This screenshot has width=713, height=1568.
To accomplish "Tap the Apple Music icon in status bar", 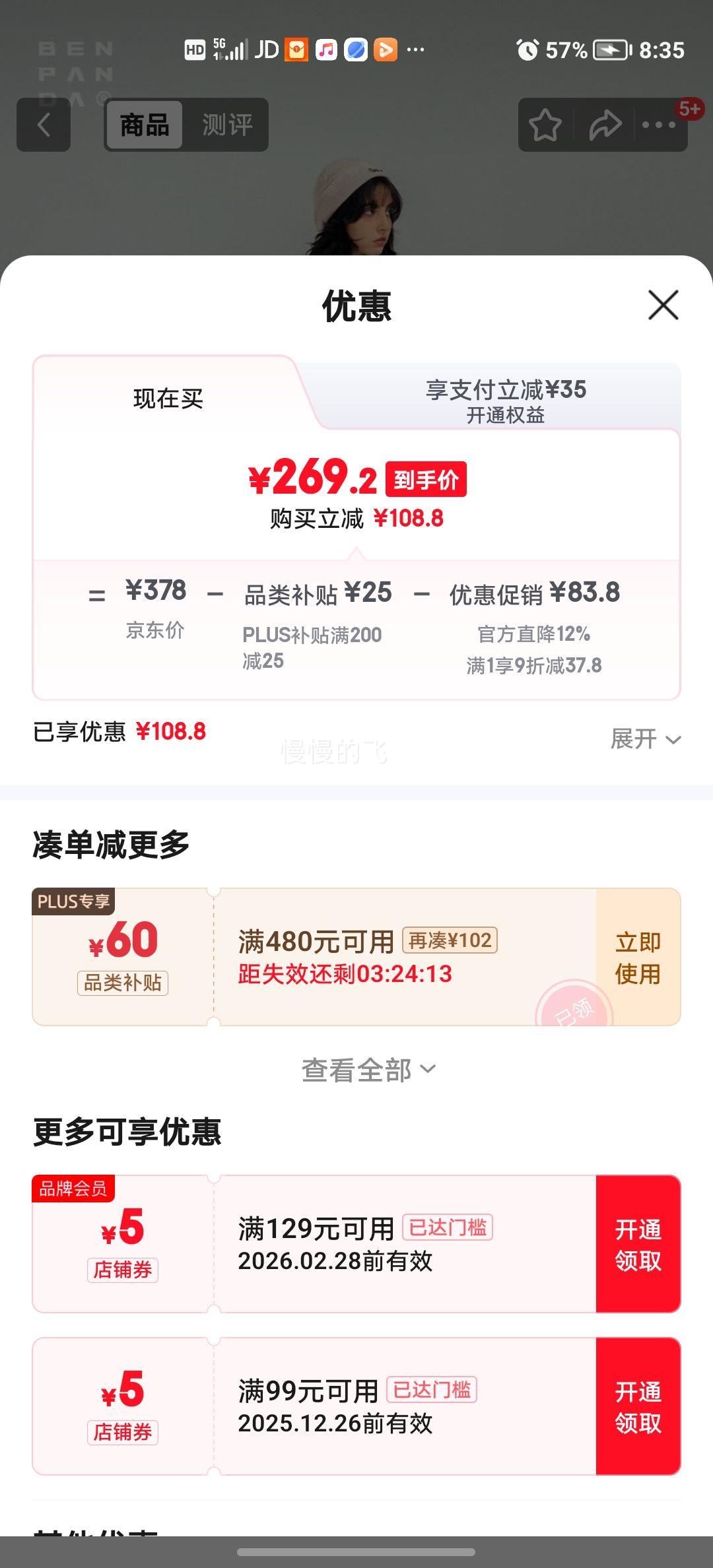I will (325, 49).
